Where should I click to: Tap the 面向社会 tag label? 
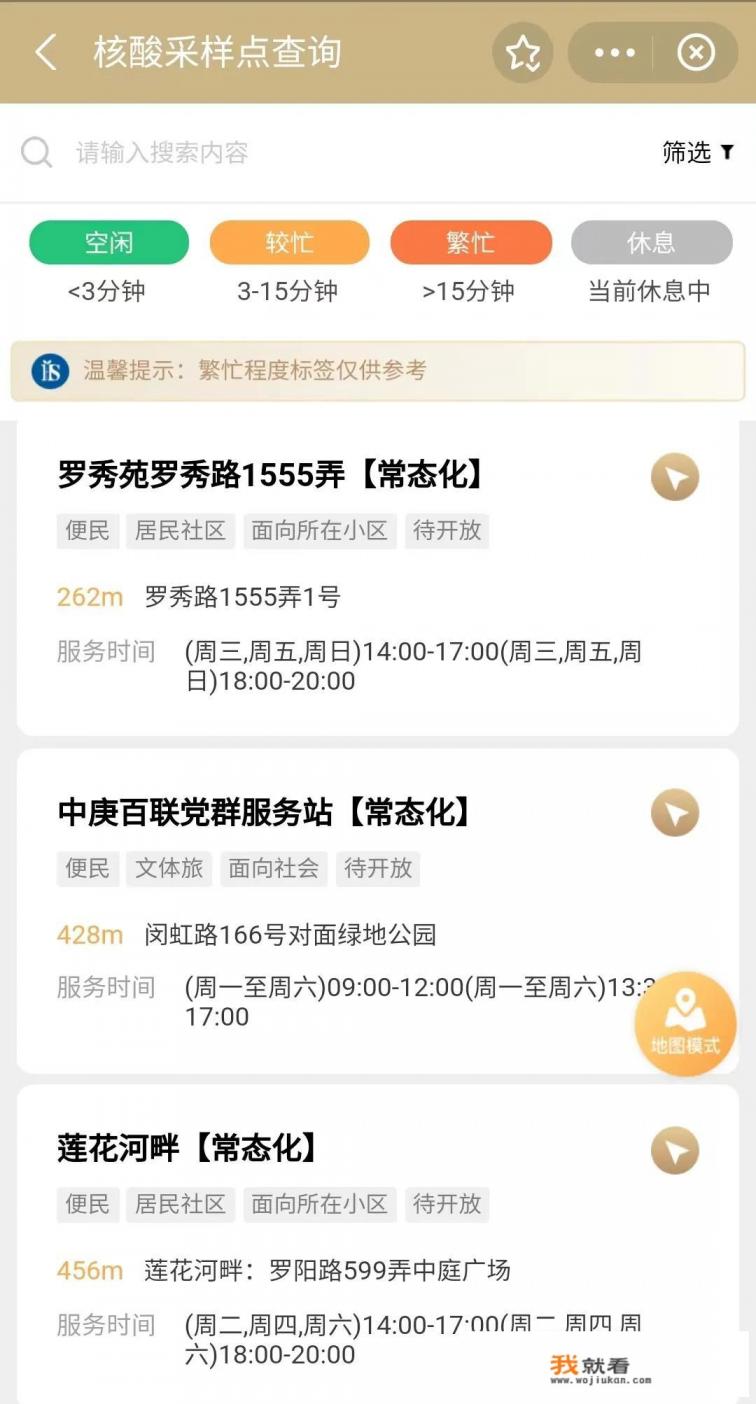273,869
